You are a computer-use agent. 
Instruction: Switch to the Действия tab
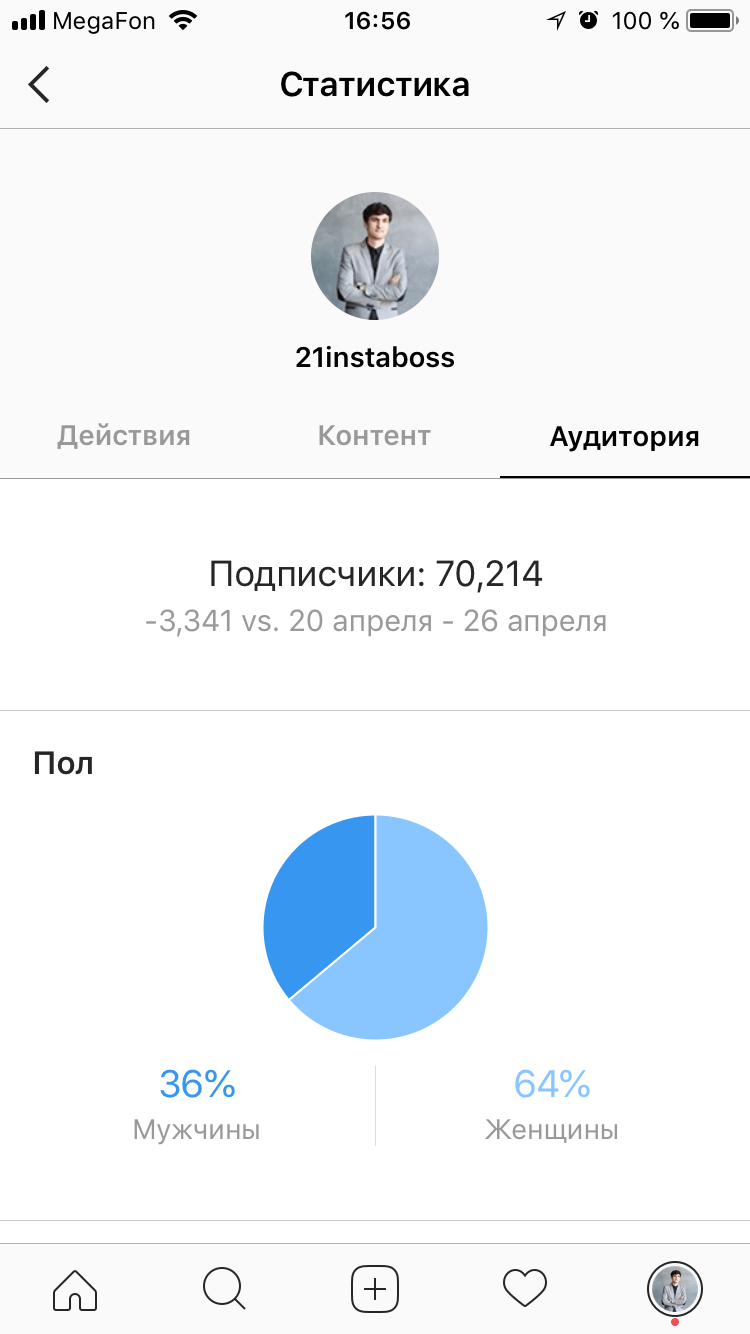tap(124, 437)
